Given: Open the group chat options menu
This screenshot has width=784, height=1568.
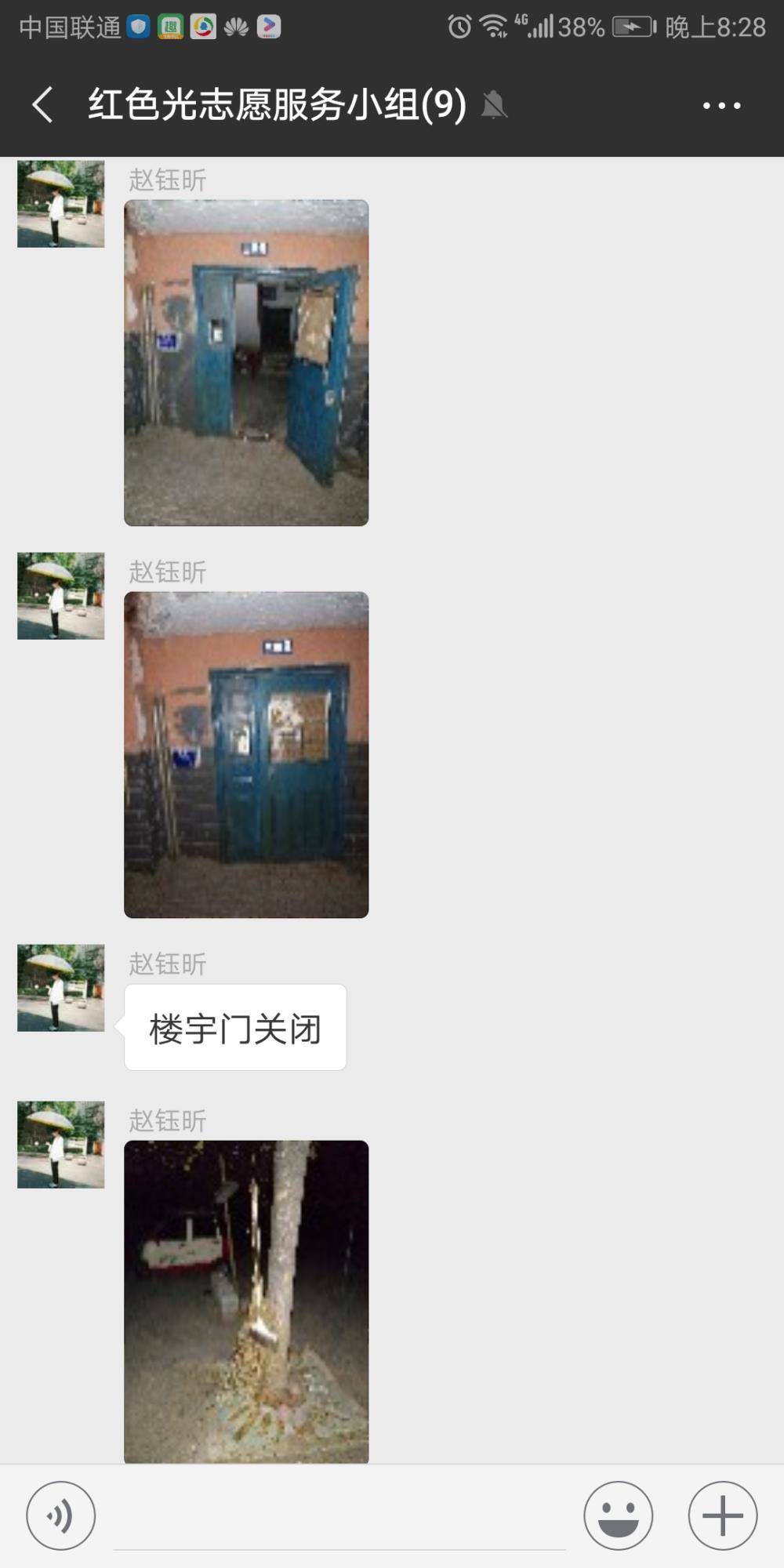Looking at the screenshot, I should 721,105.
